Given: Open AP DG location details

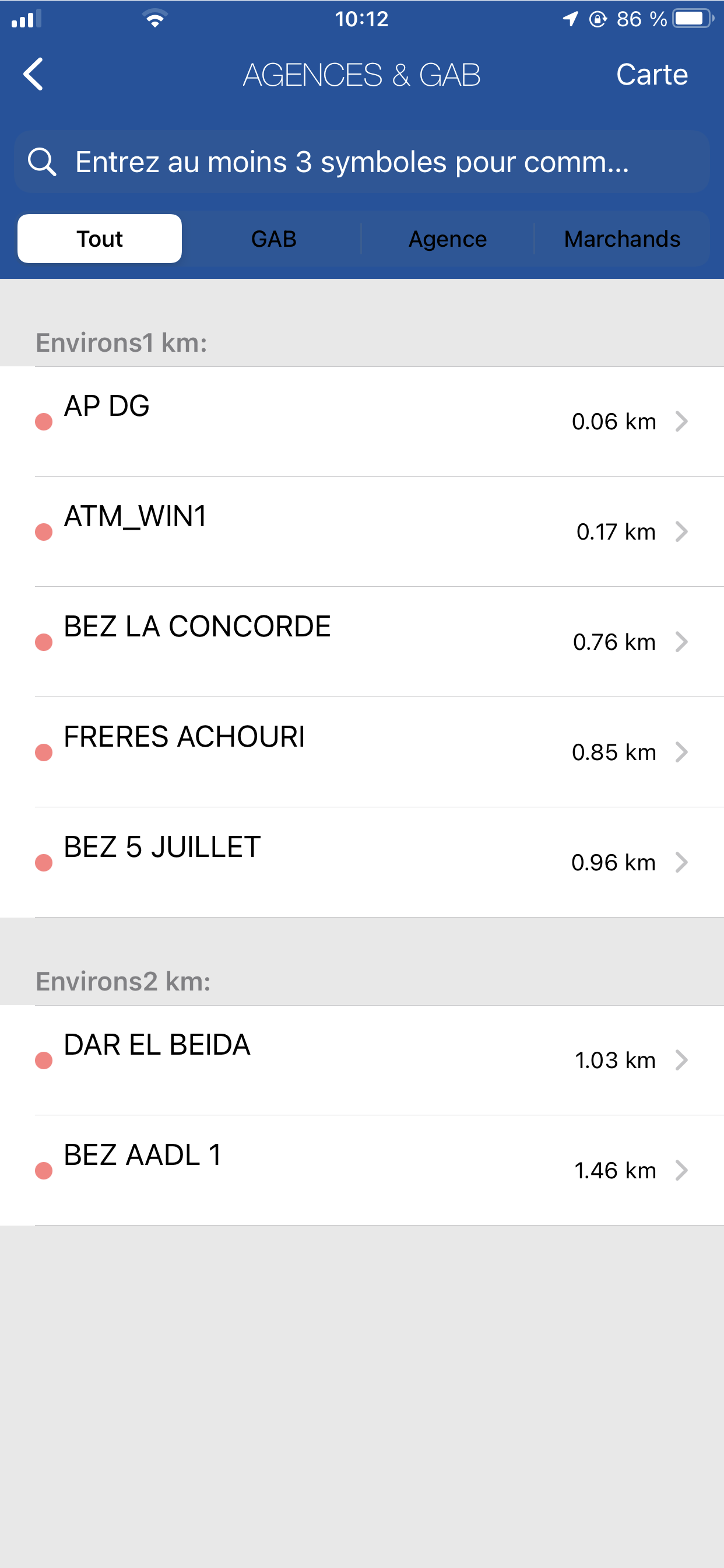Looking at the screenshot, I should point(362,421).
